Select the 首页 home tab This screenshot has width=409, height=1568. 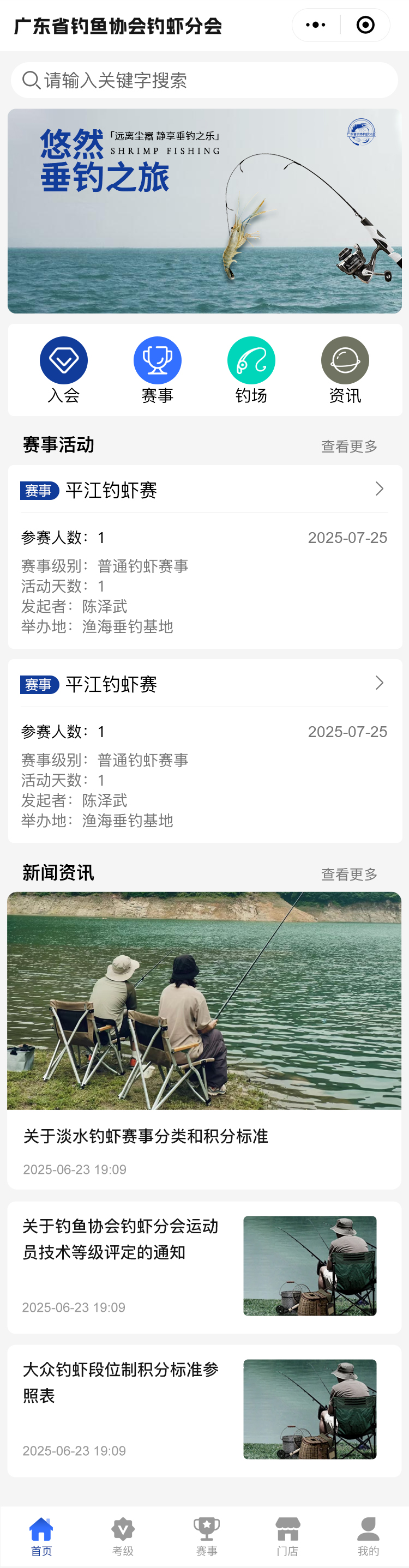click(x=41, y=1535)
